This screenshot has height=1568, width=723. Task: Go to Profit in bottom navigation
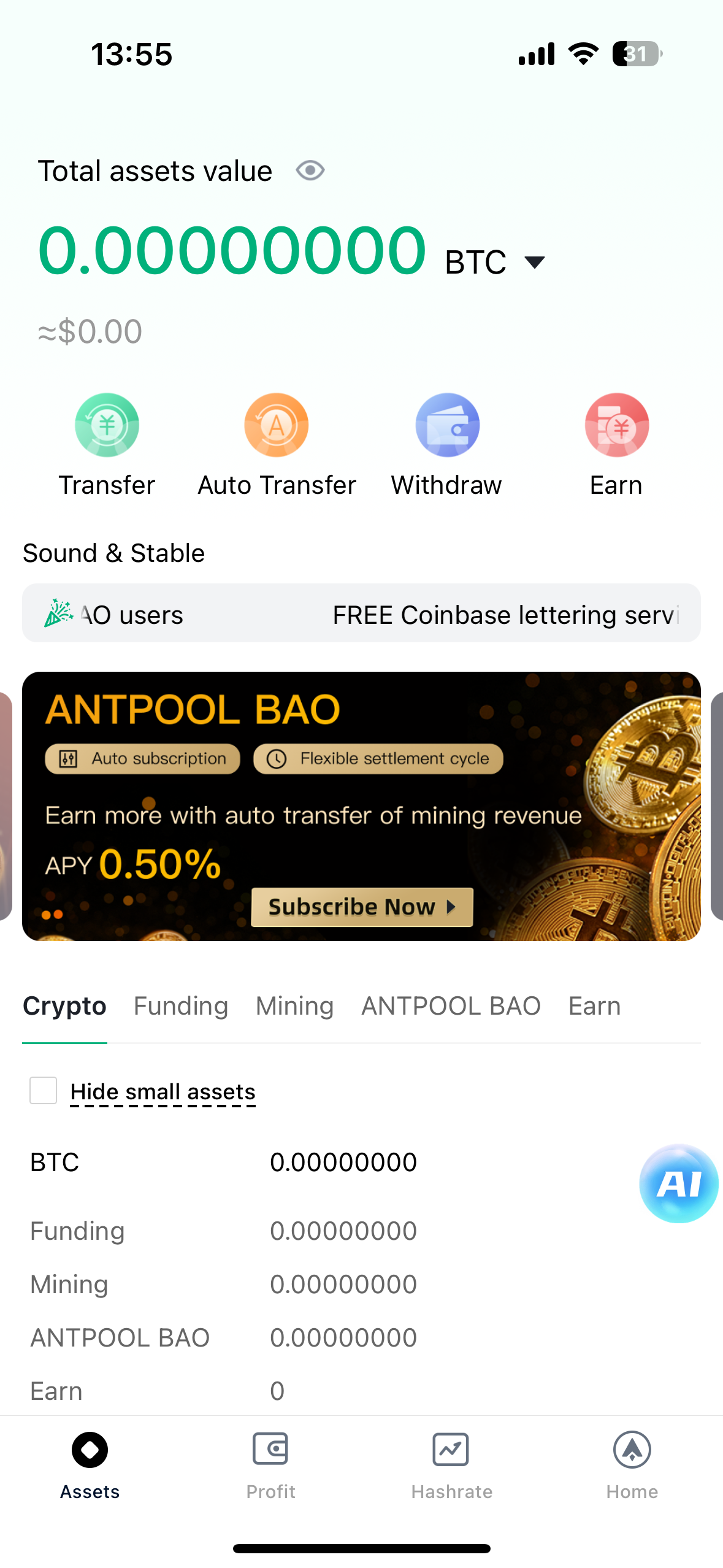pos(270,1465)
